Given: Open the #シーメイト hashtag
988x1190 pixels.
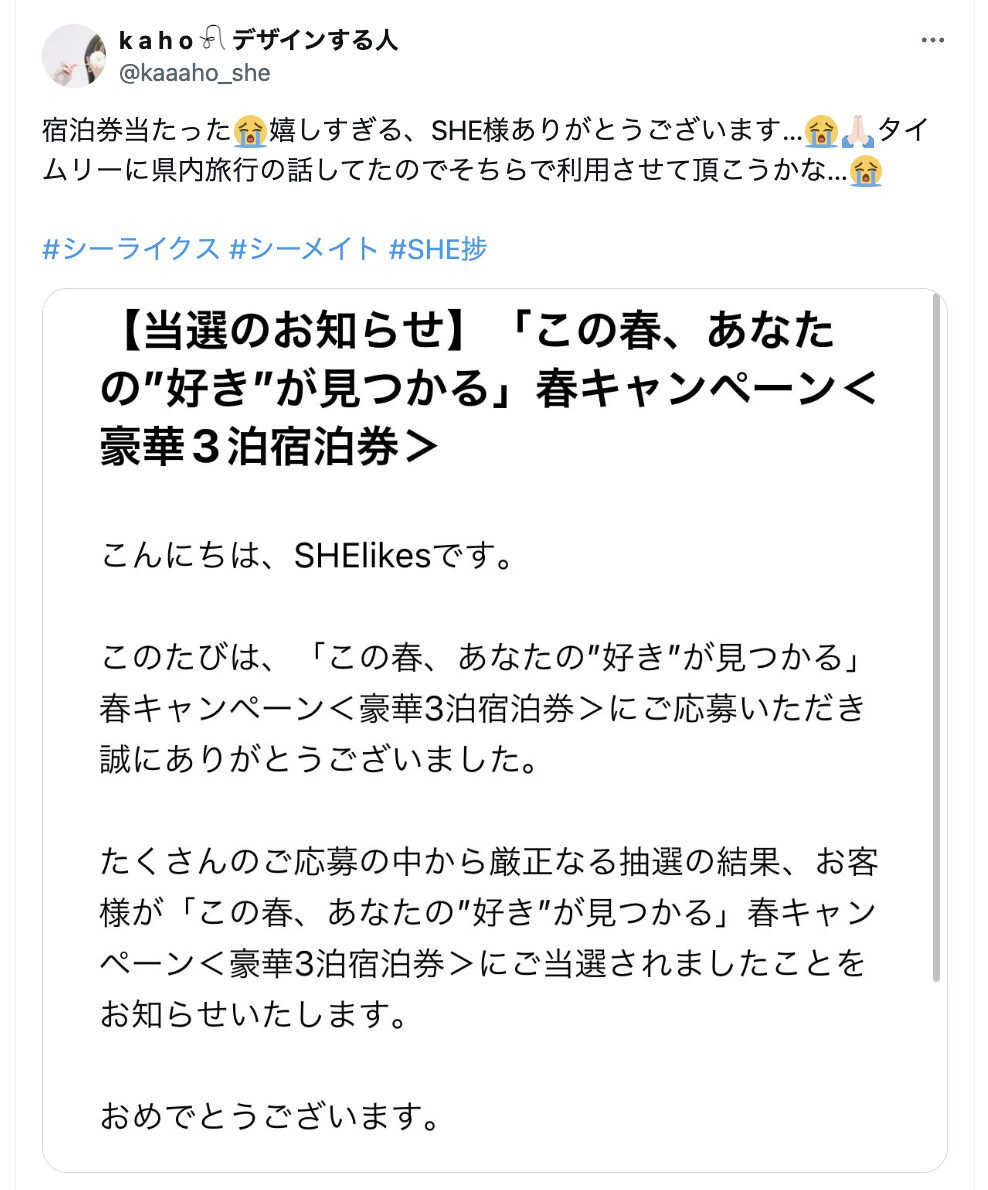Looking at the screenshot, I should click(x=302, y=249).
